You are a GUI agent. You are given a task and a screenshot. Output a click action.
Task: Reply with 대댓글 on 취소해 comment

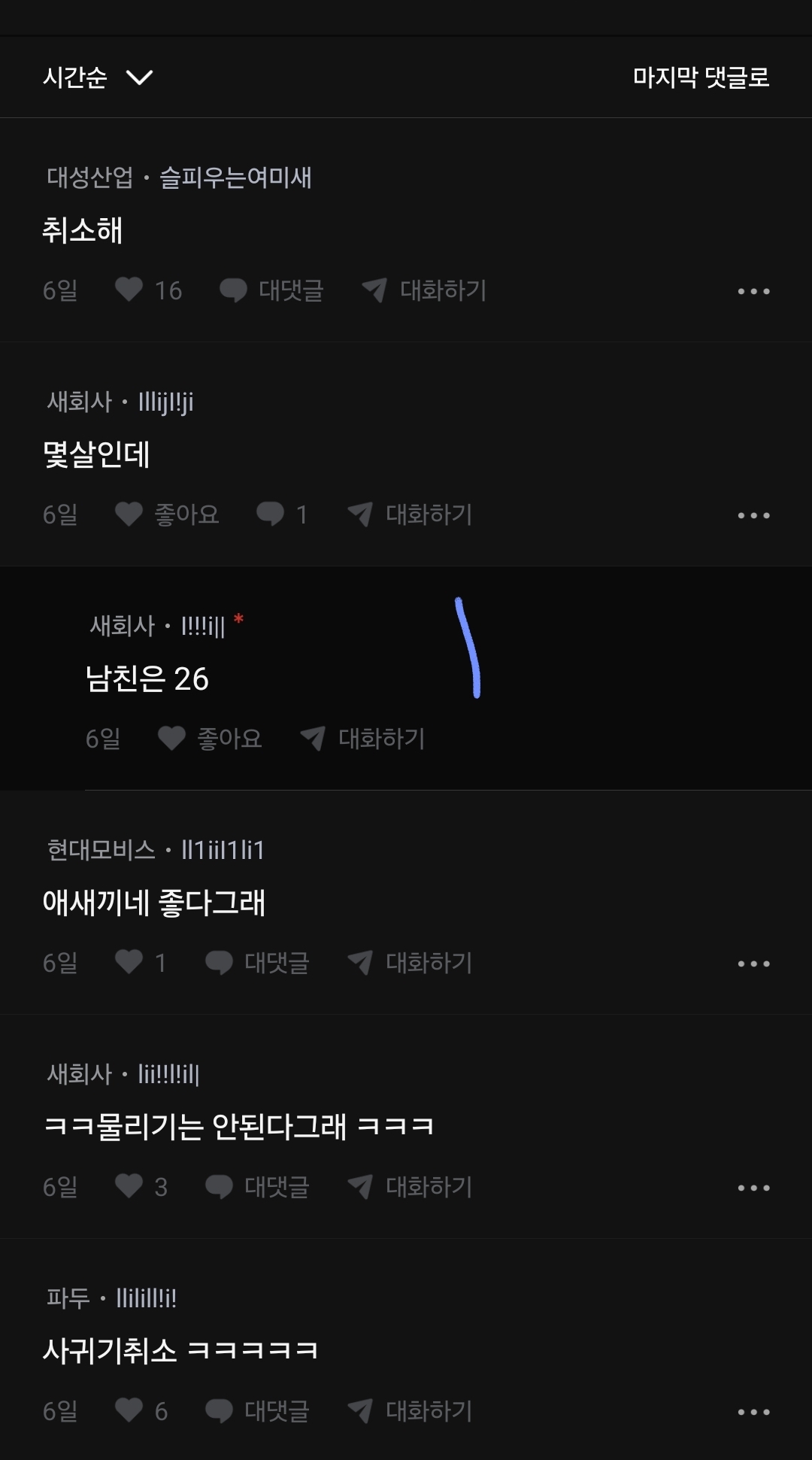click(272, 290)
